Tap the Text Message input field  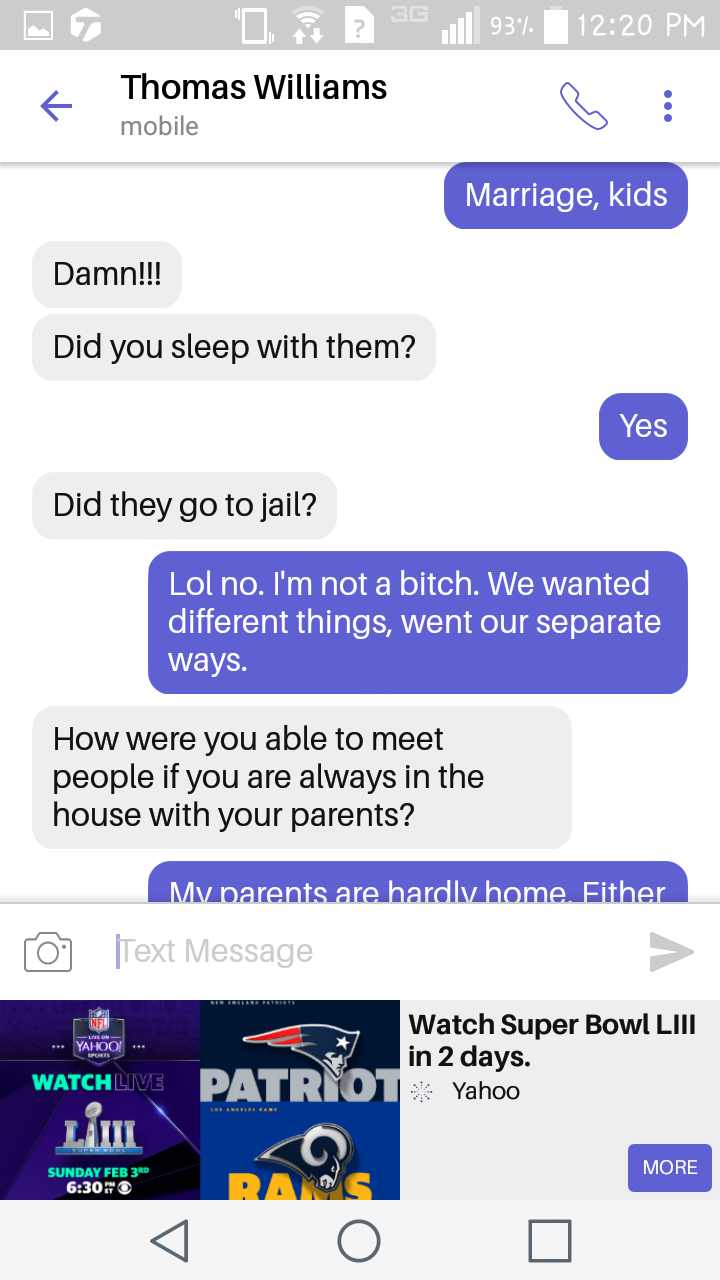[x=370, y=951]
